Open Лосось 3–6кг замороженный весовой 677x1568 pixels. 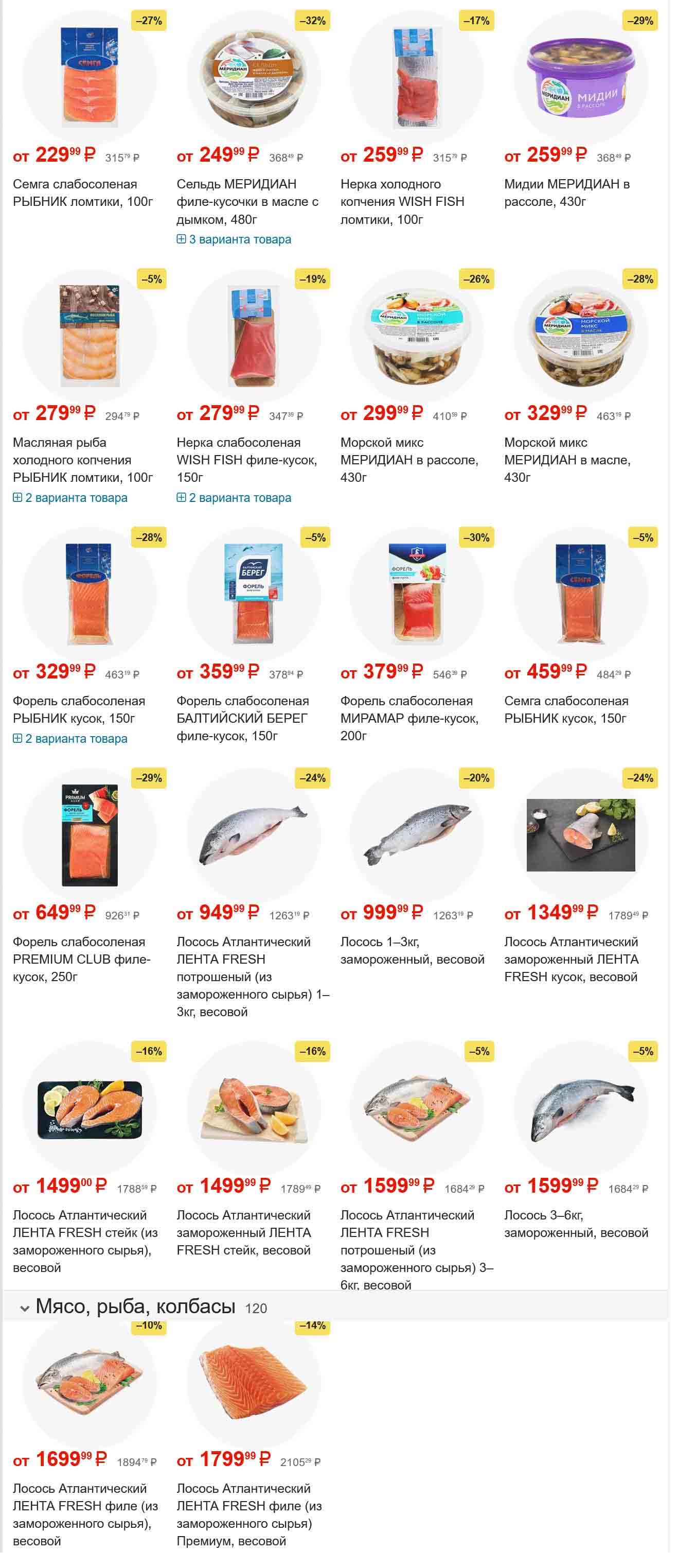576,1224
